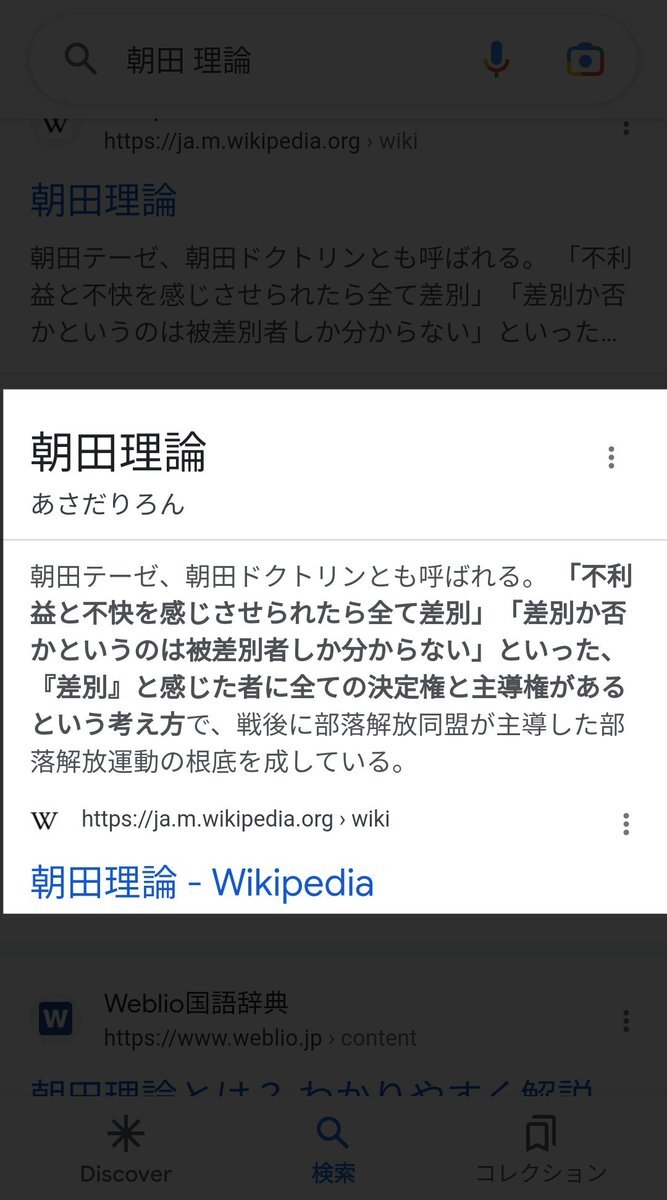Switch to the Discover tab
The width and height of the screenshot is (667, 1200).
[x=126, y=1150]
